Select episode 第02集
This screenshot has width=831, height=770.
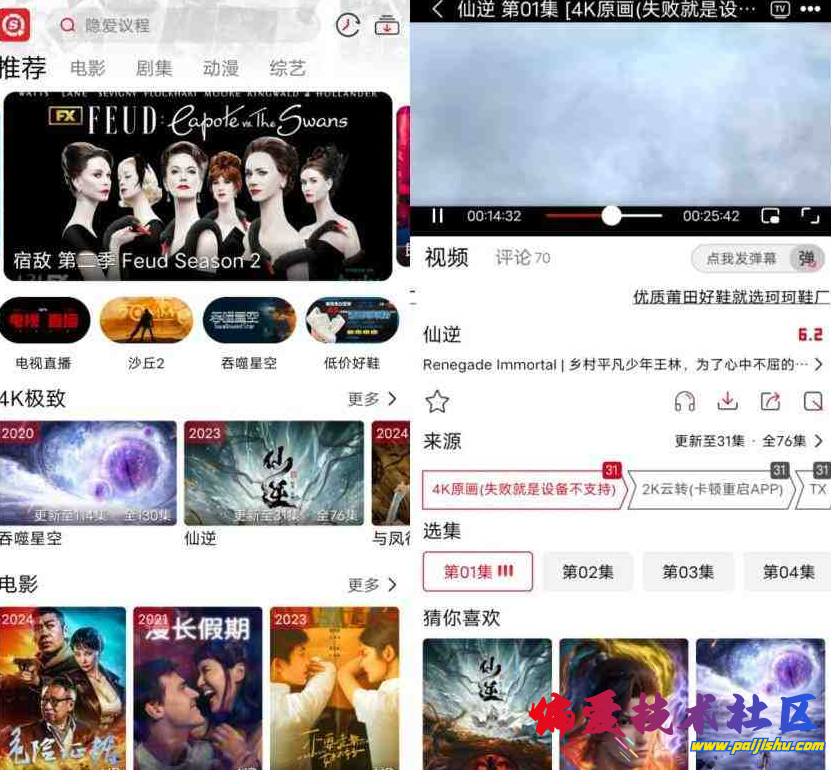tap(587, 572)
